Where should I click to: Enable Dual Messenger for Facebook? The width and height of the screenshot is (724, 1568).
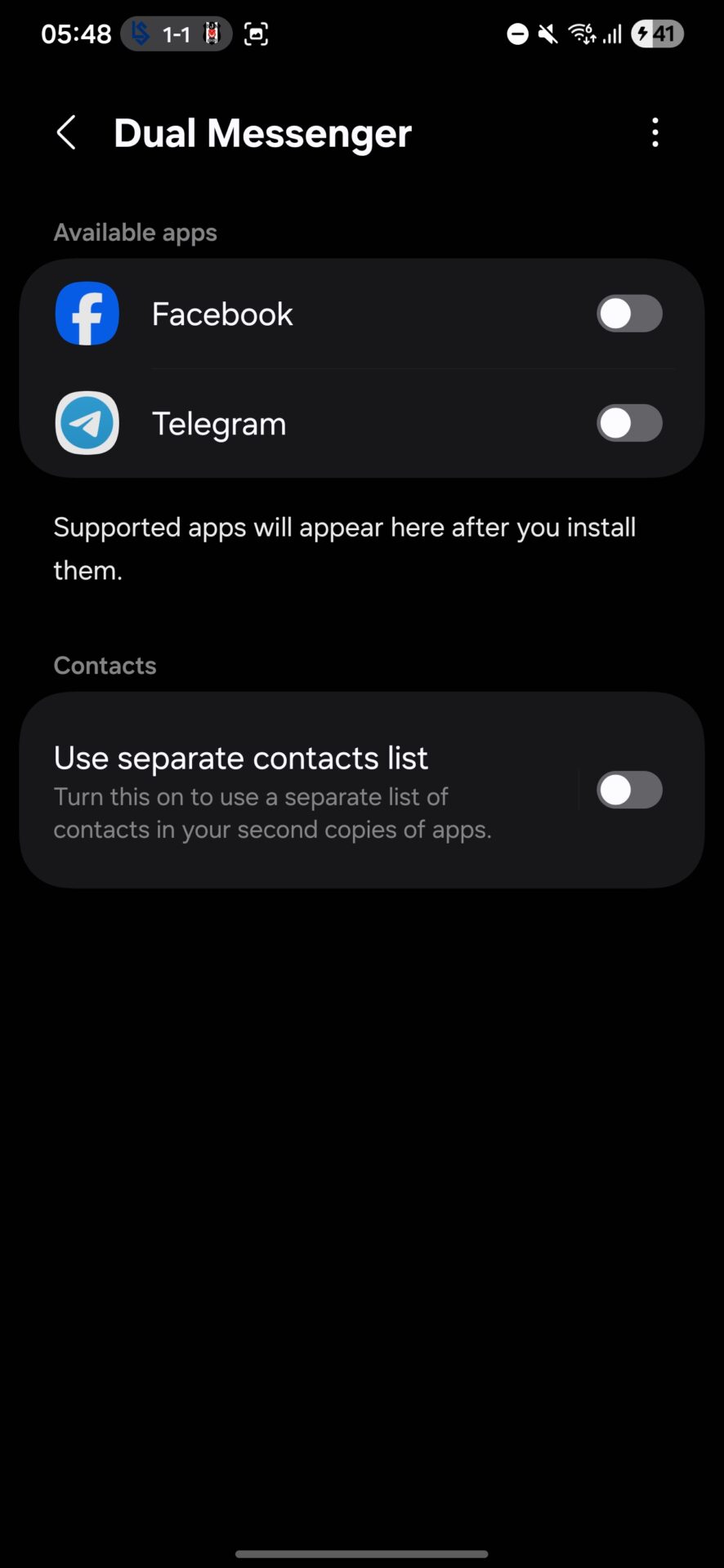coord(629,314)
